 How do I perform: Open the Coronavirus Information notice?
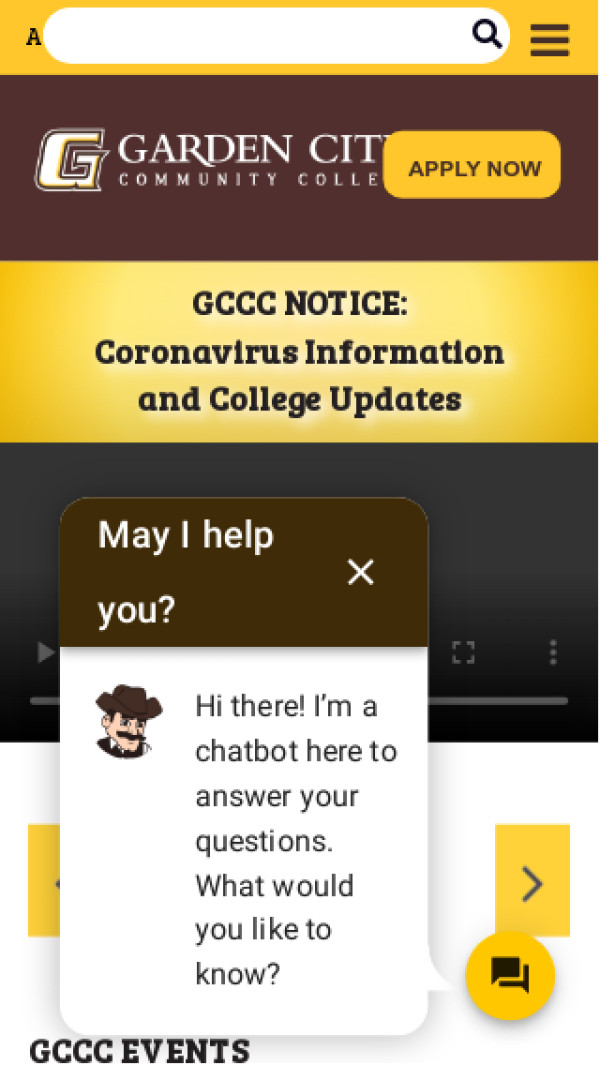pos(299,351)
